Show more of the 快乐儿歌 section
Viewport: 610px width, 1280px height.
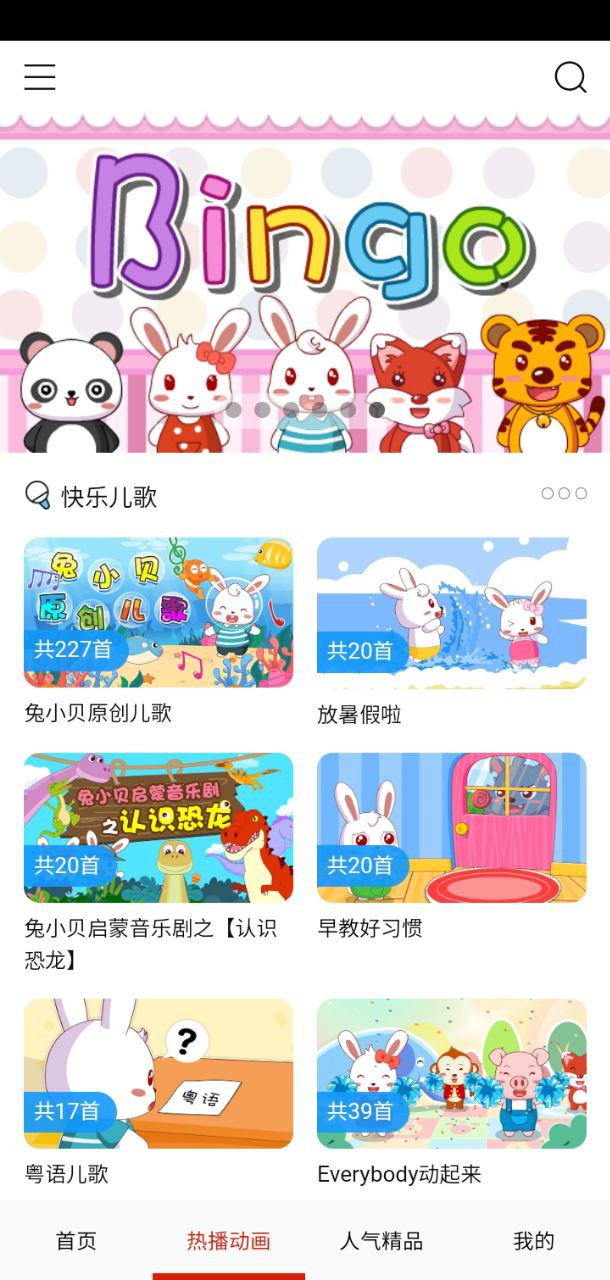563,493
